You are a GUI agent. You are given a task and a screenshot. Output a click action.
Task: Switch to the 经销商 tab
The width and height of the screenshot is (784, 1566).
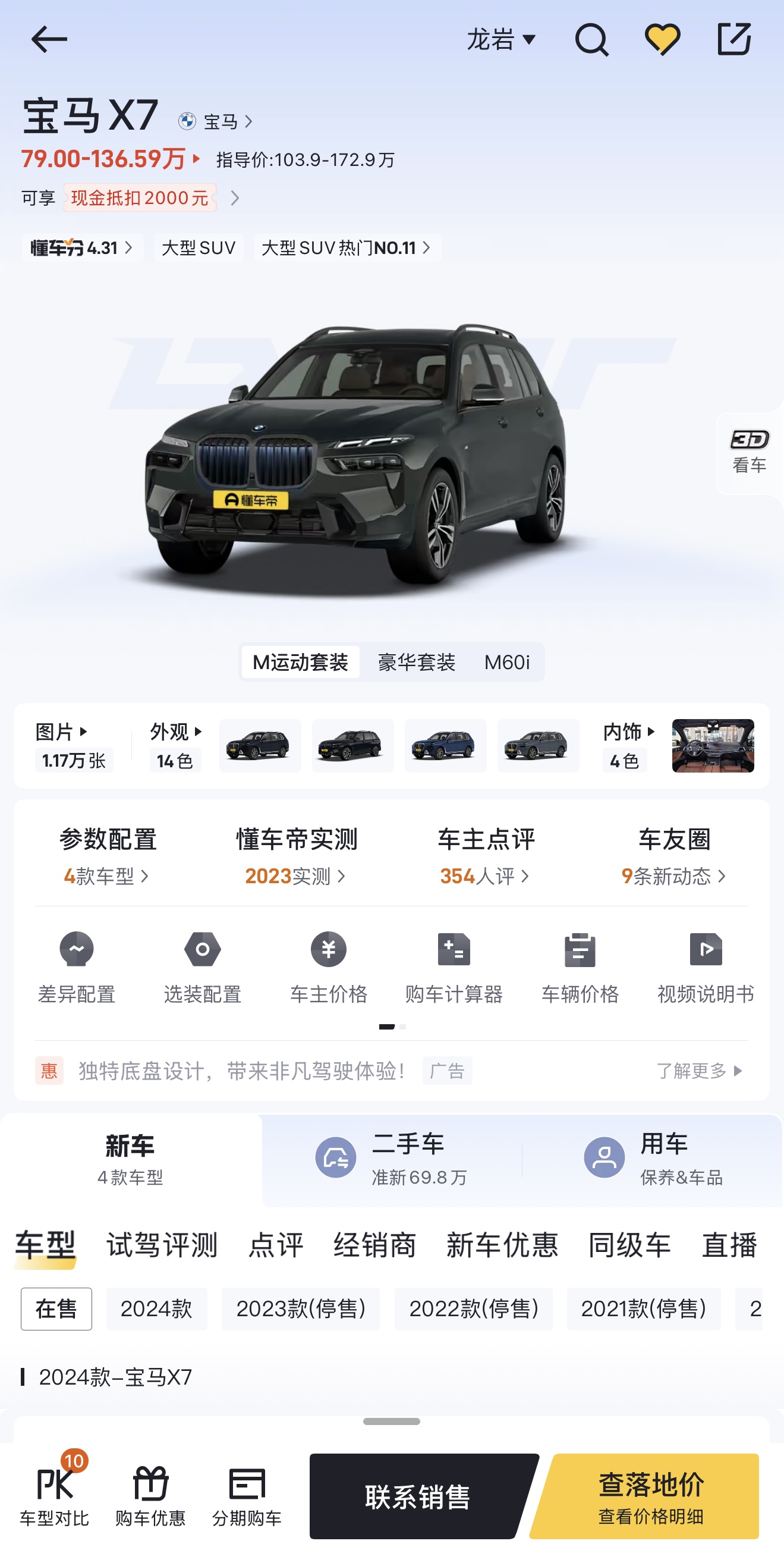click(374, 1245)
